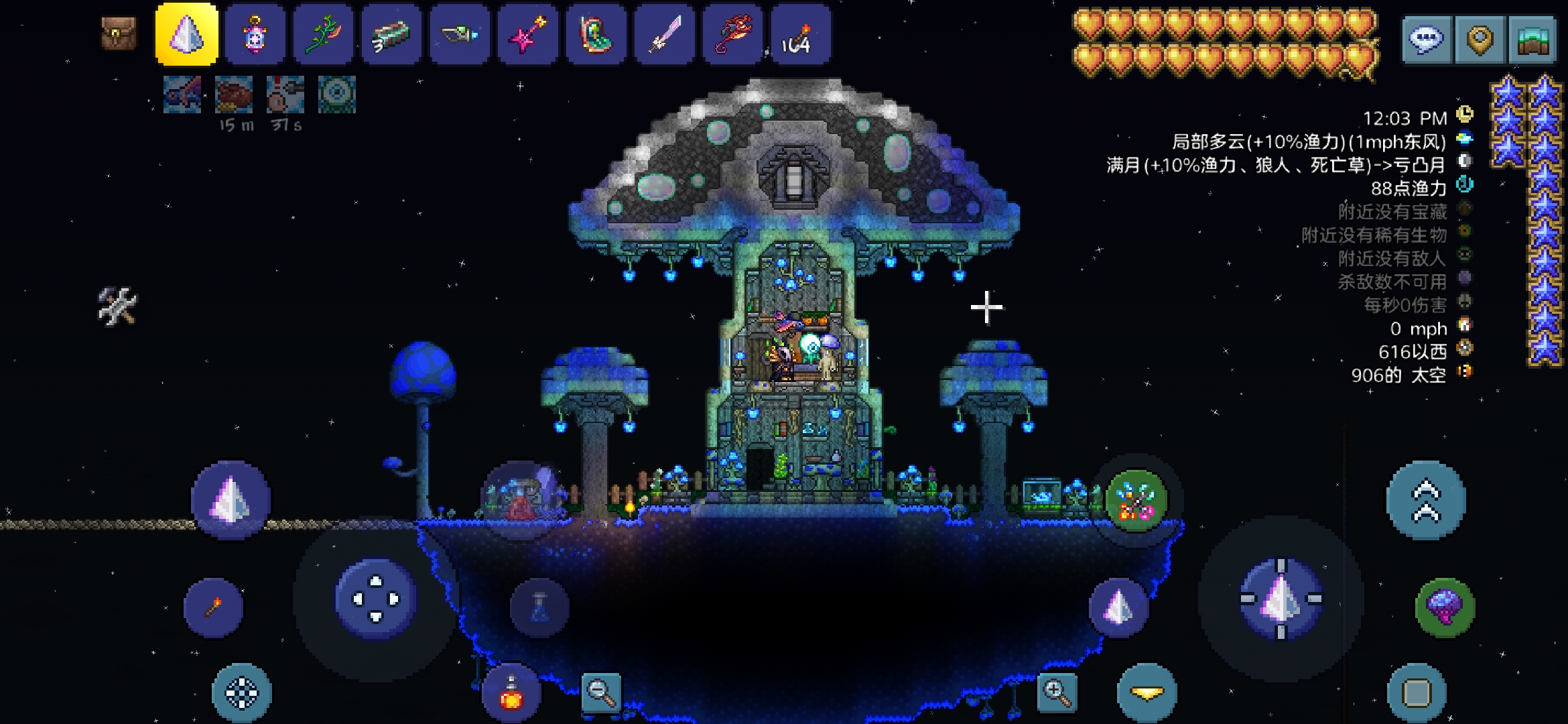Activate the grappling hook button
Image resolution: width=1568 pixels, height=724 pixels.
[x=1136, y=500]
